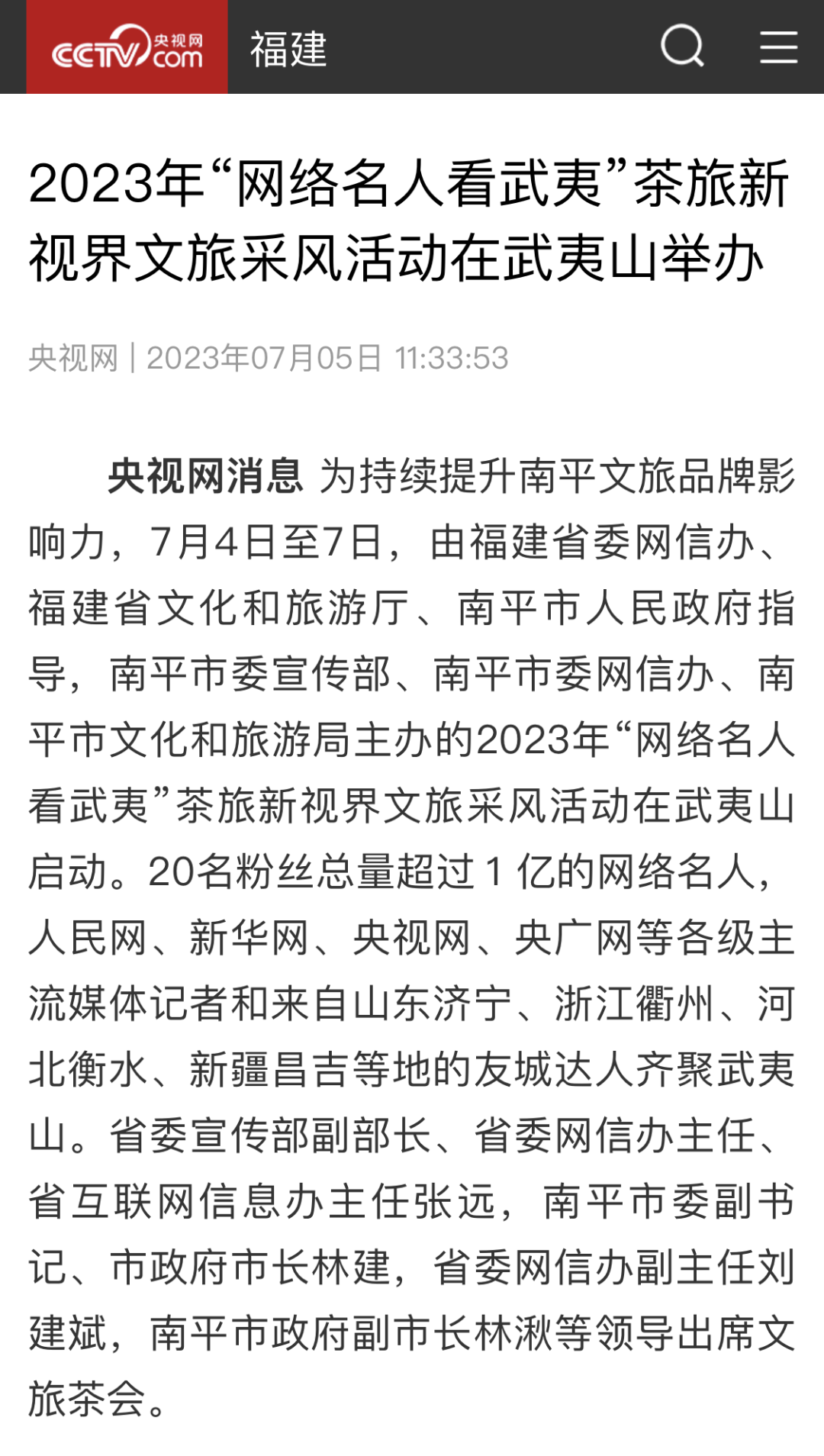Tap the CCTV.com logo to go home
This screenshot has width=824, height=1456.
(127, 47)
